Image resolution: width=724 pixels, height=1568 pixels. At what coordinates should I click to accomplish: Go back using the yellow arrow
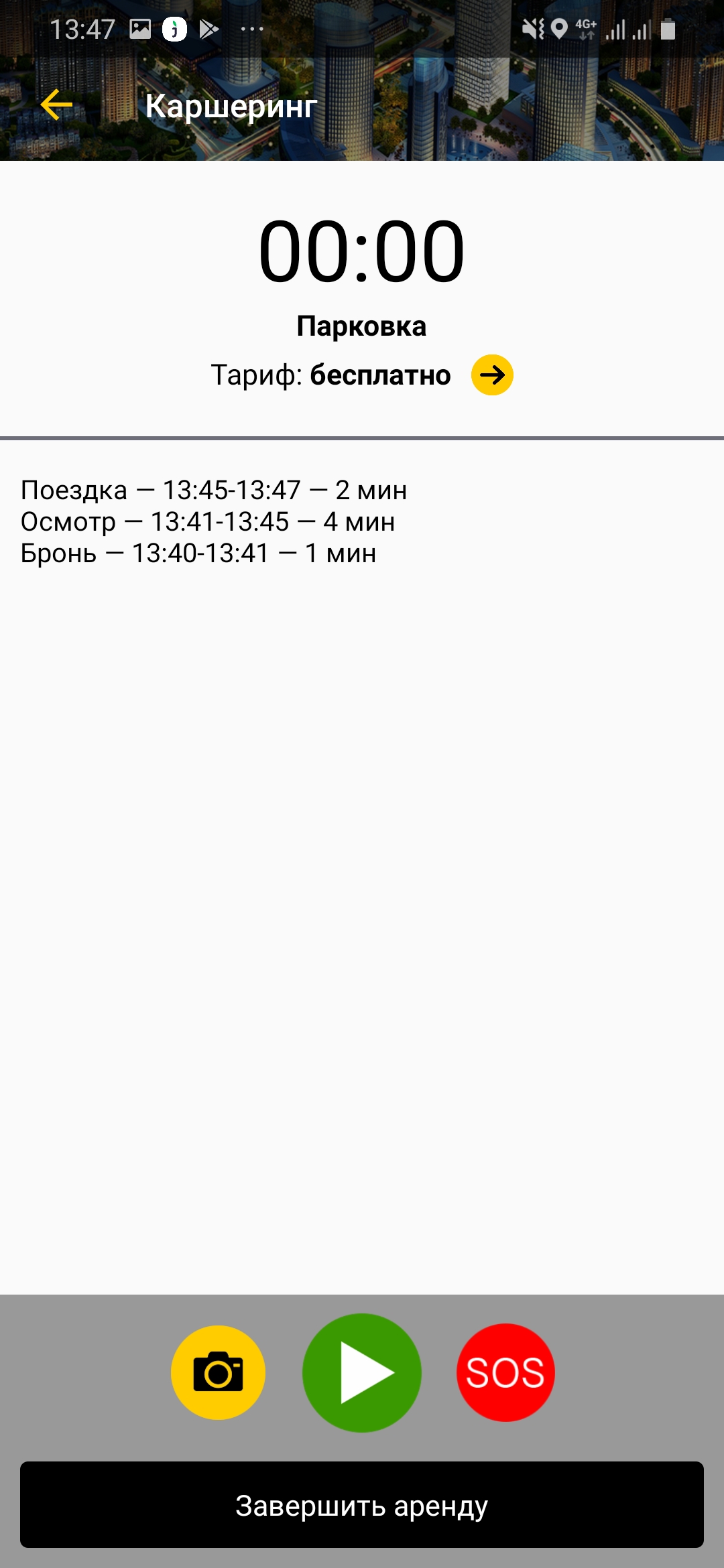coord(56,105)
